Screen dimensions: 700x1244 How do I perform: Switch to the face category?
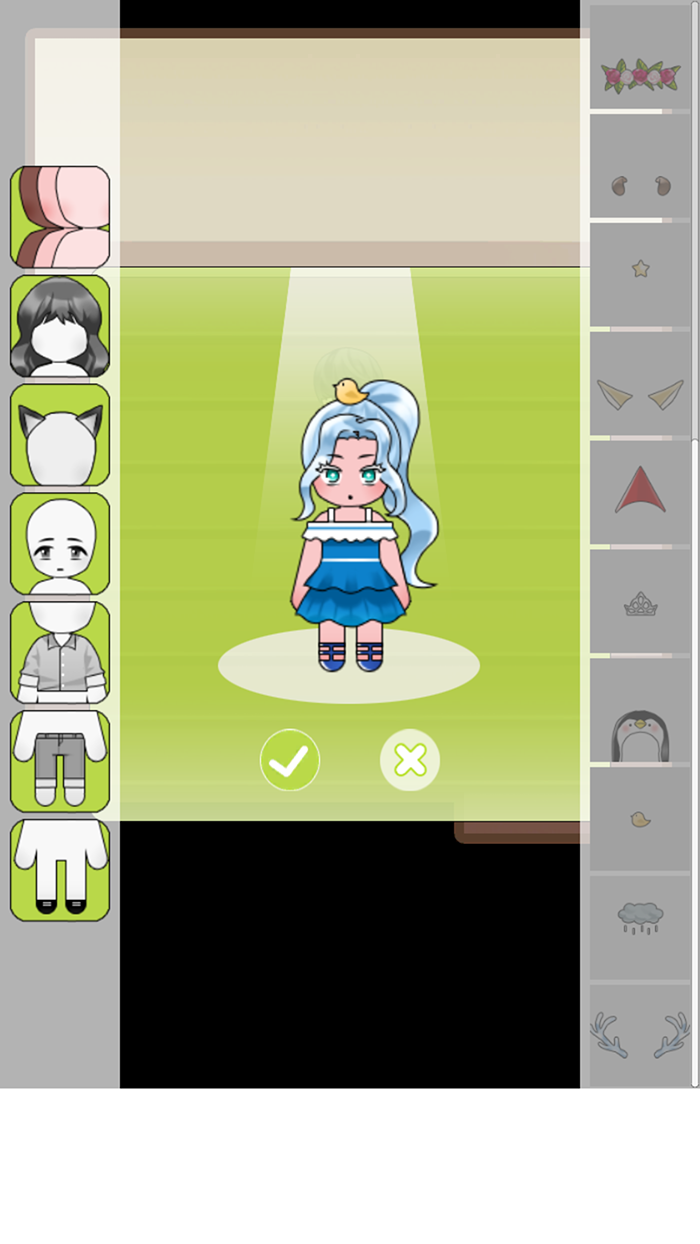pyautogui.click(x=60, y=544)
